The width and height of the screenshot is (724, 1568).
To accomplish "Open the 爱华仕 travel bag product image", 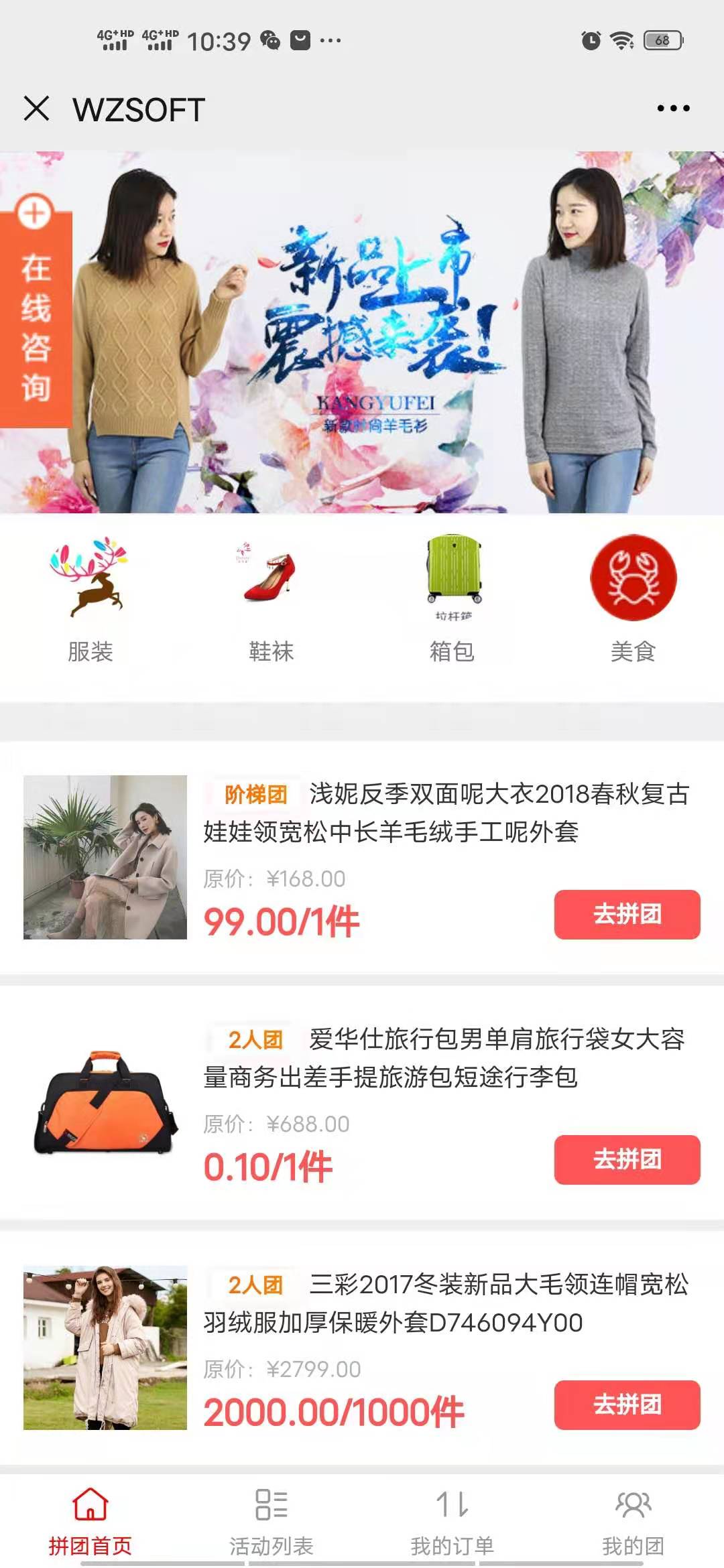I will 105,1102.
